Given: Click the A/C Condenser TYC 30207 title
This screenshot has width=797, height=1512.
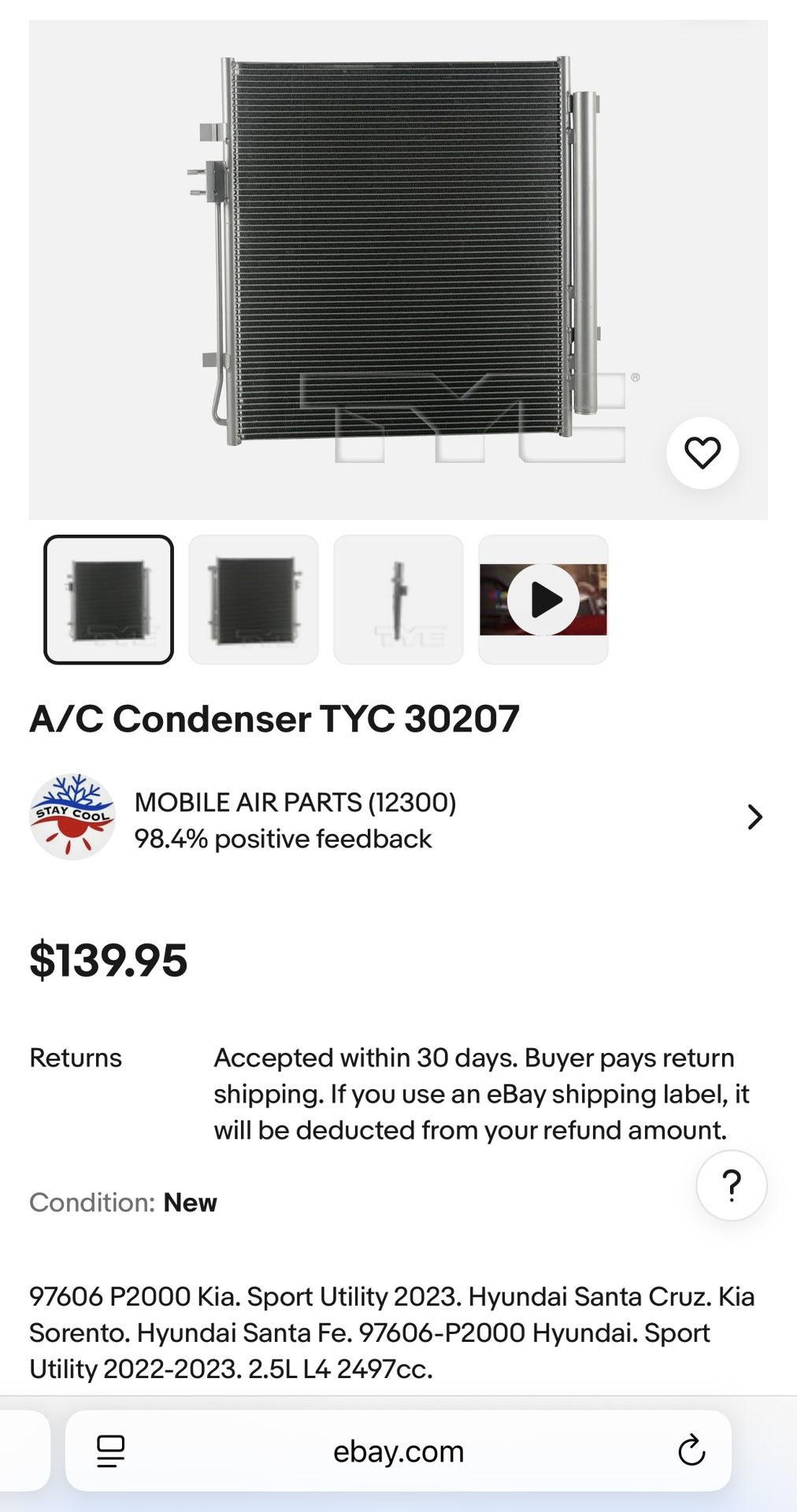Looking at the screenshot, I should coord(274,718).
